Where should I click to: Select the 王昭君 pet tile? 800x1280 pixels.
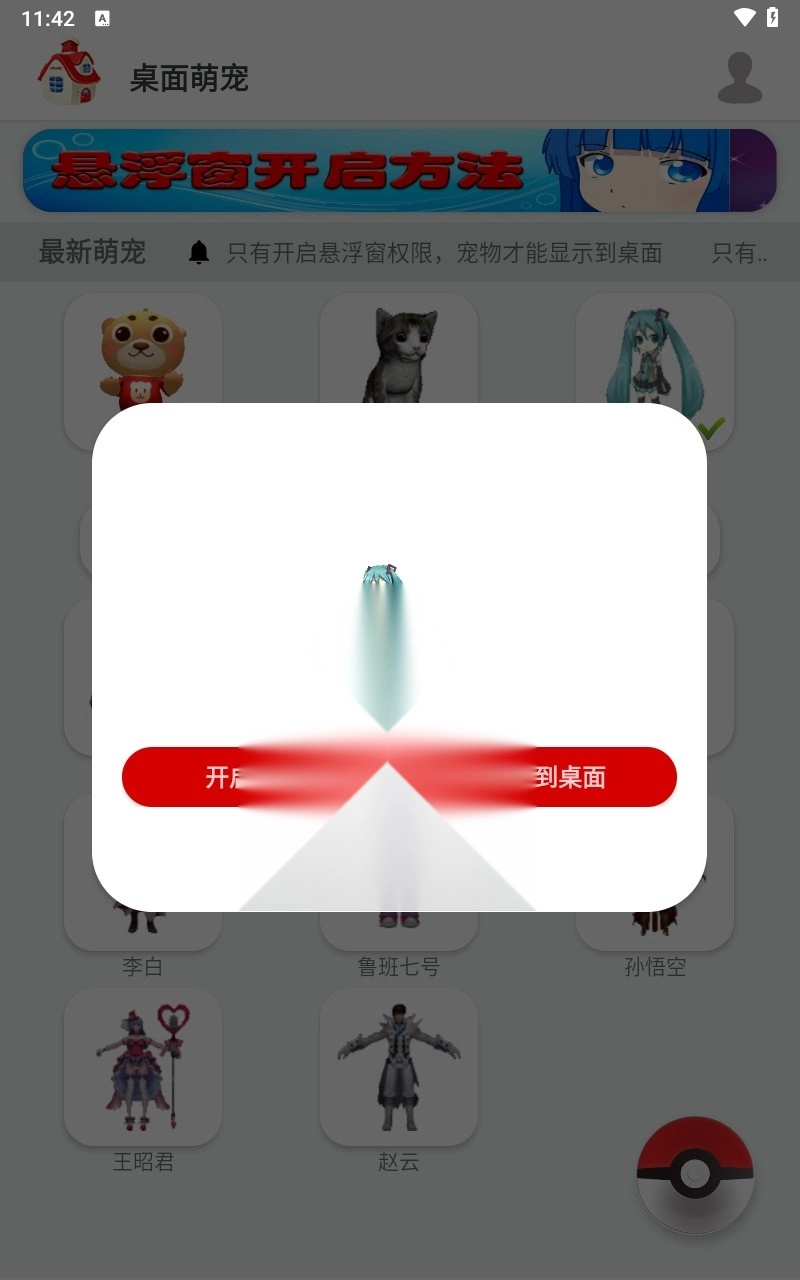143,1067
